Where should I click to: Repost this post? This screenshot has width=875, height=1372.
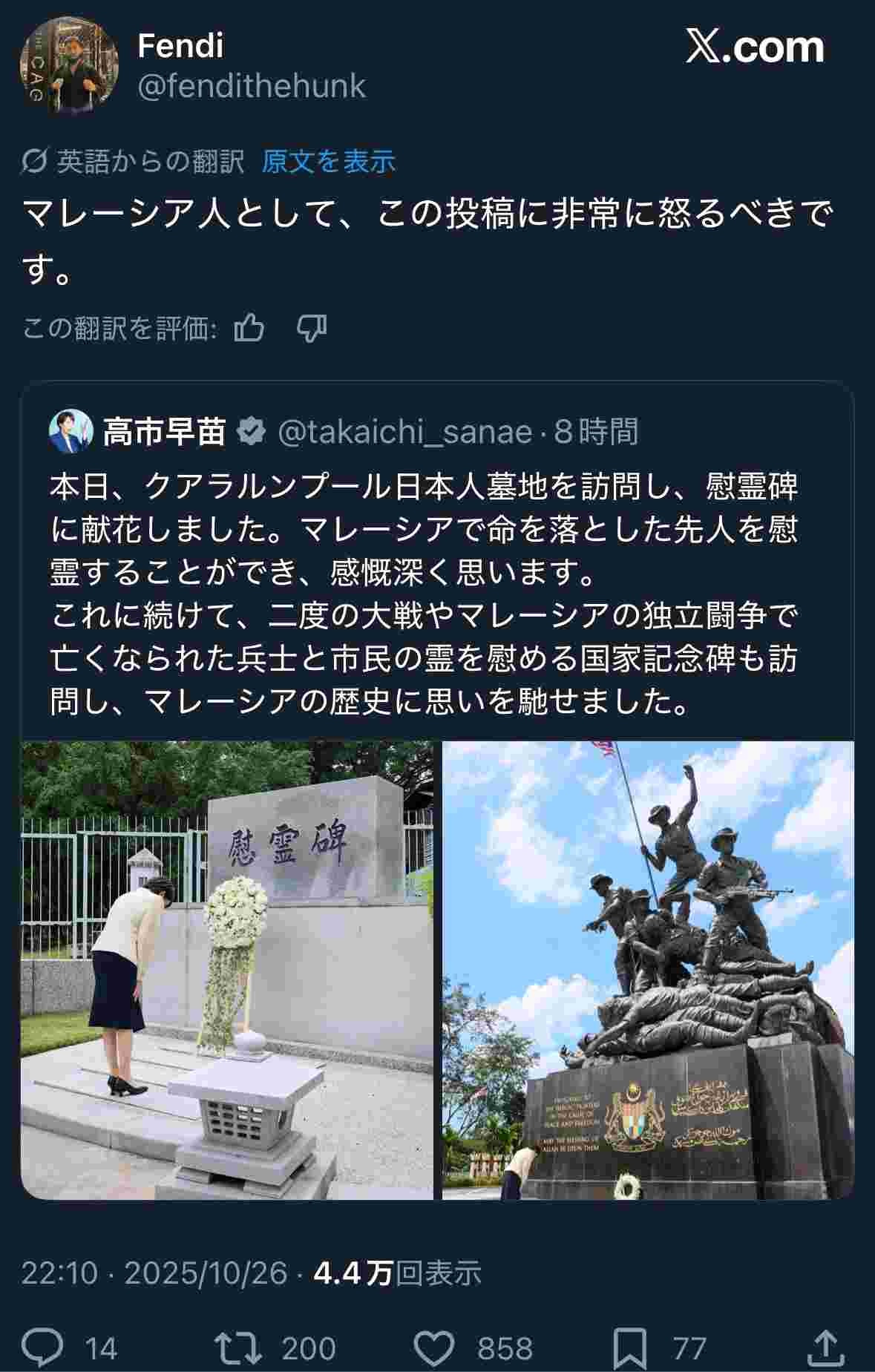click(237, 1348)
